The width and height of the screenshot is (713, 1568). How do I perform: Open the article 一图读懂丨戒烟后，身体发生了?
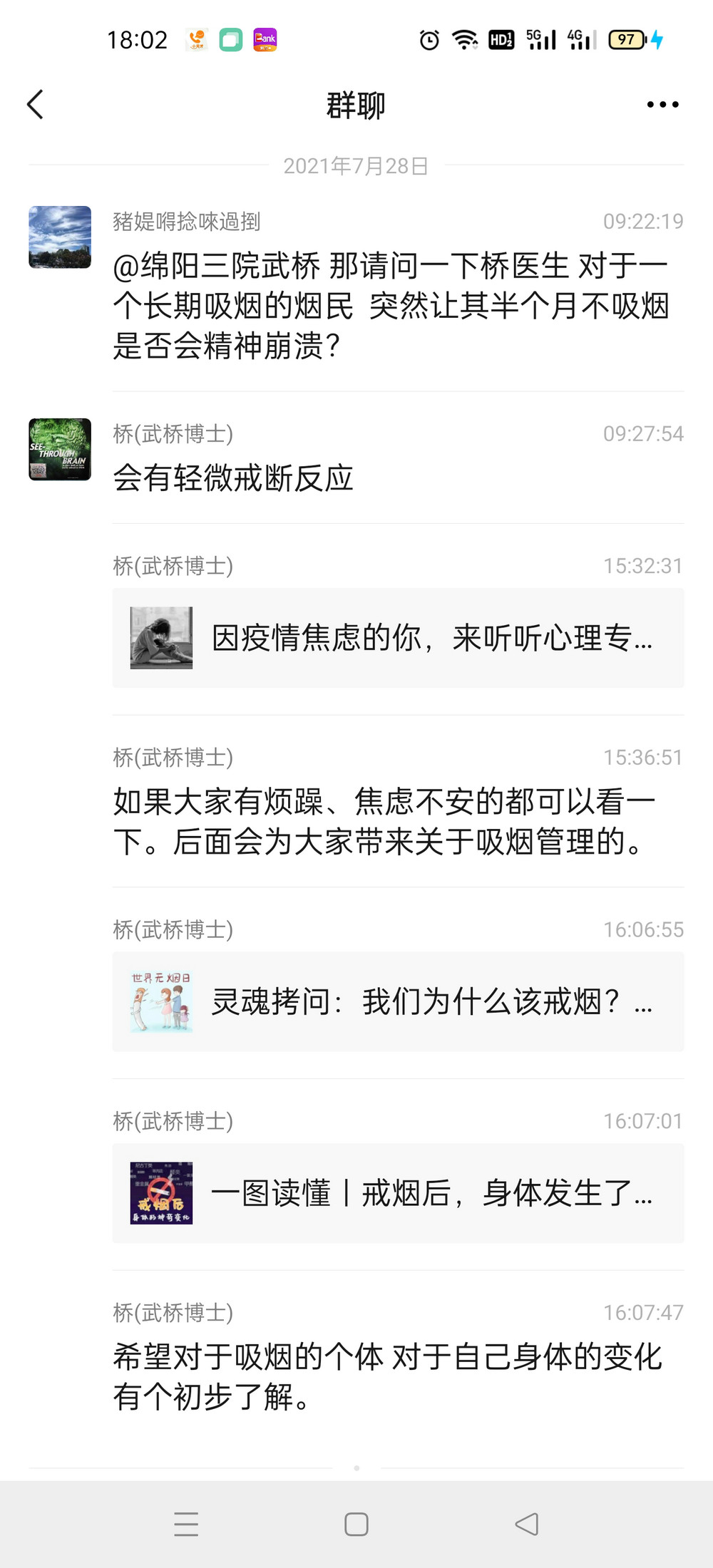pyautogui.click(x=398, y=1193)
